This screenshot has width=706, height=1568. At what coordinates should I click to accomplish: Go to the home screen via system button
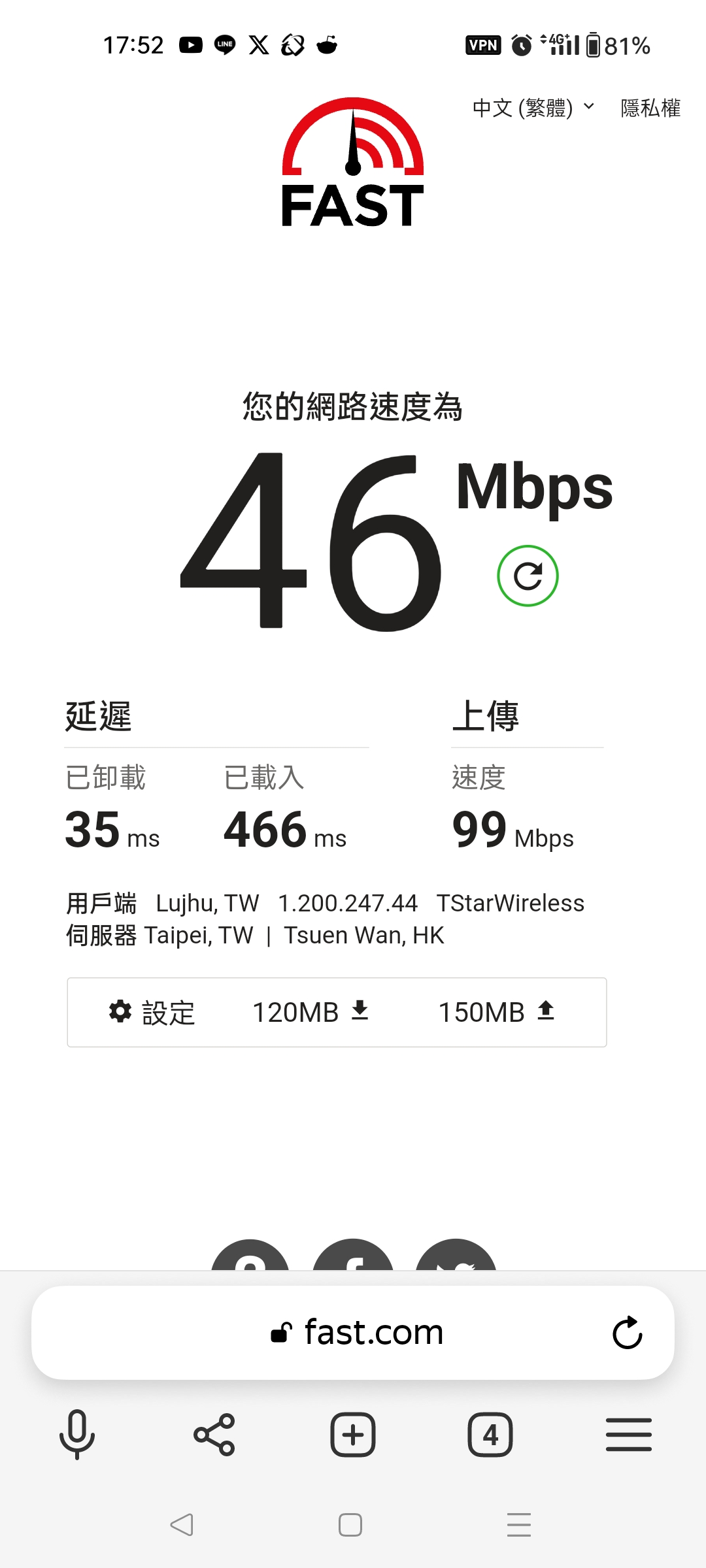(x=350, y=1525)
